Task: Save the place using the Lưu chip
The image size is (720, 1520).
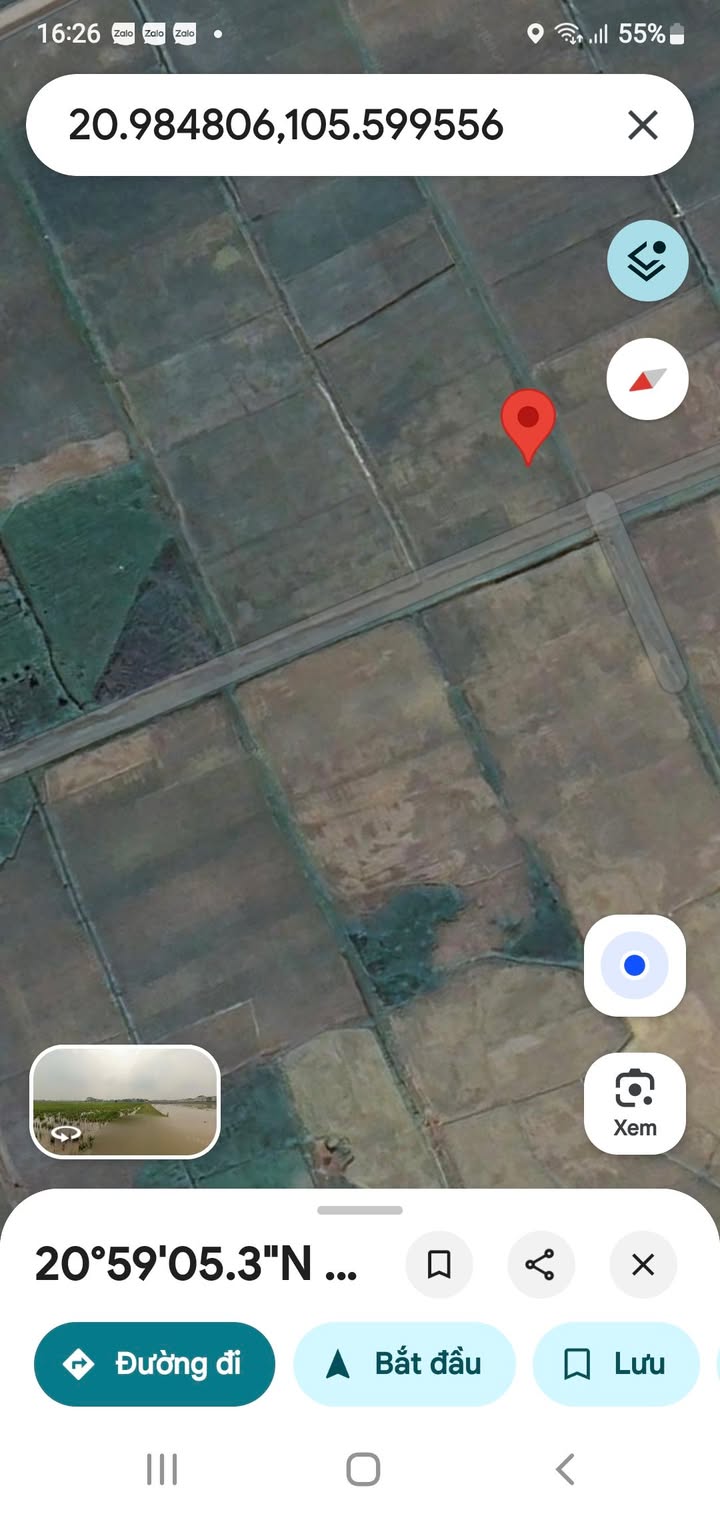Action: (615, 1364)
